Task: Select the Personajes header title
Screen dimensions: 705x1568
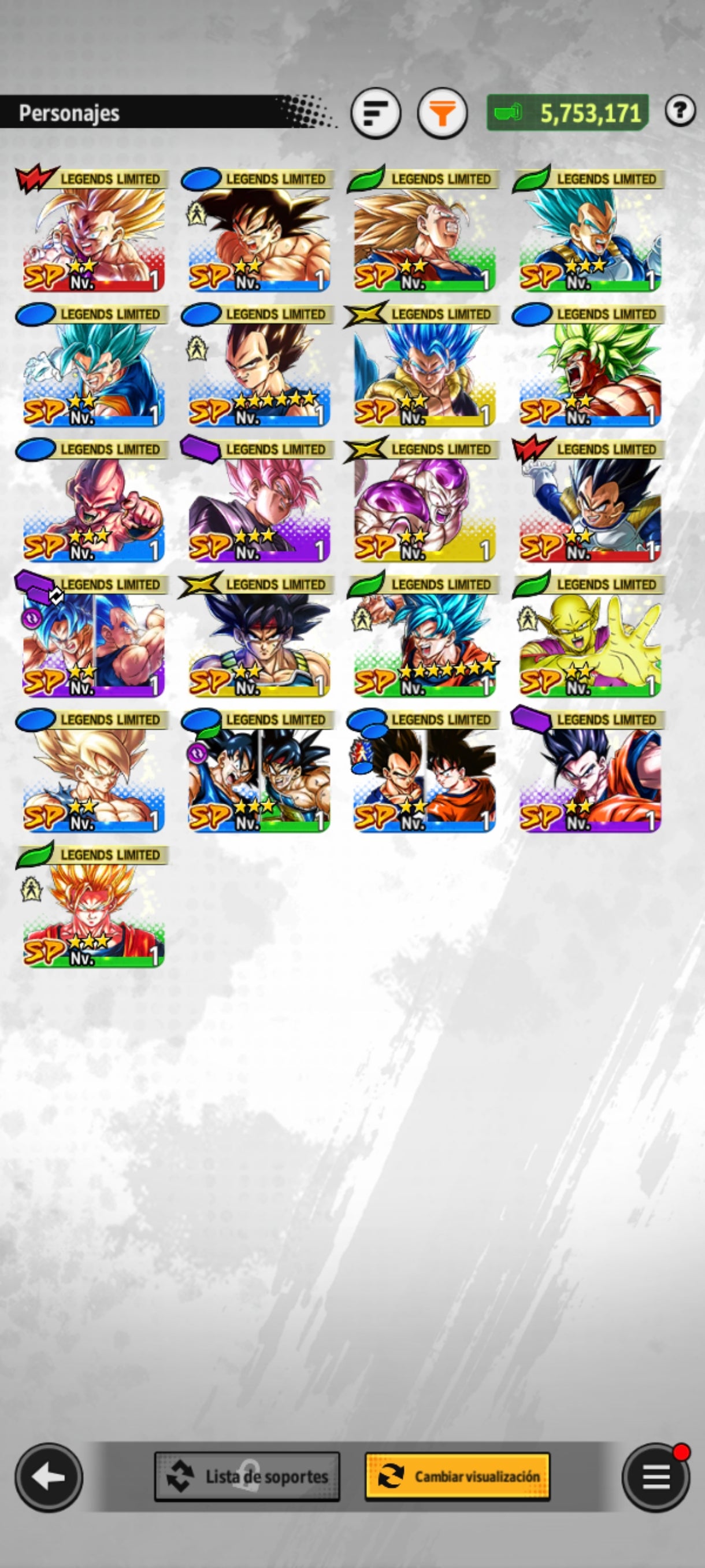Action: point(70,112)
